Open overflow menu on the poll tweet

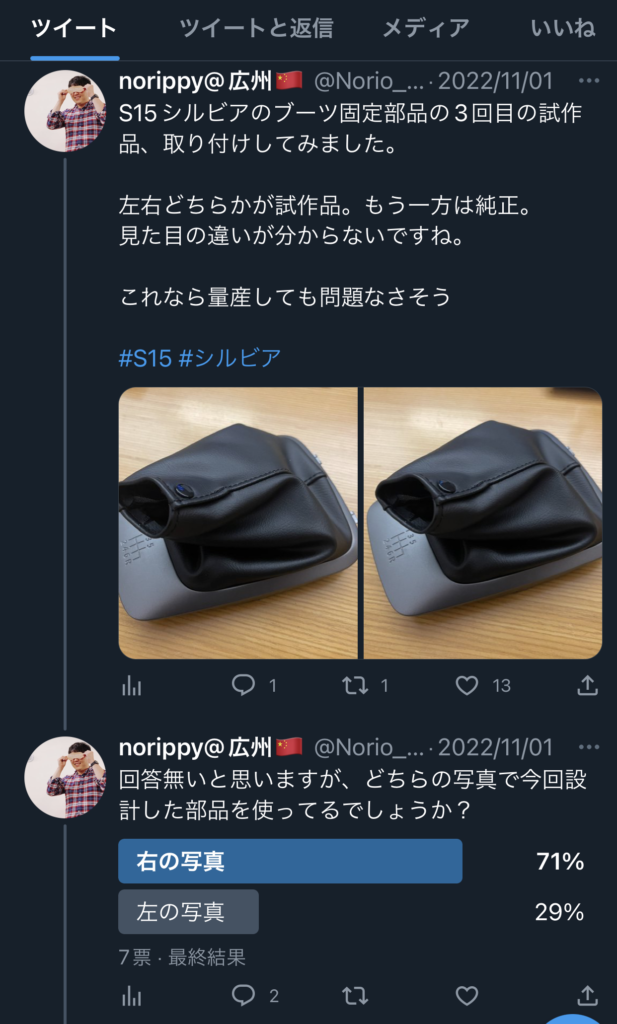point(589,748)
